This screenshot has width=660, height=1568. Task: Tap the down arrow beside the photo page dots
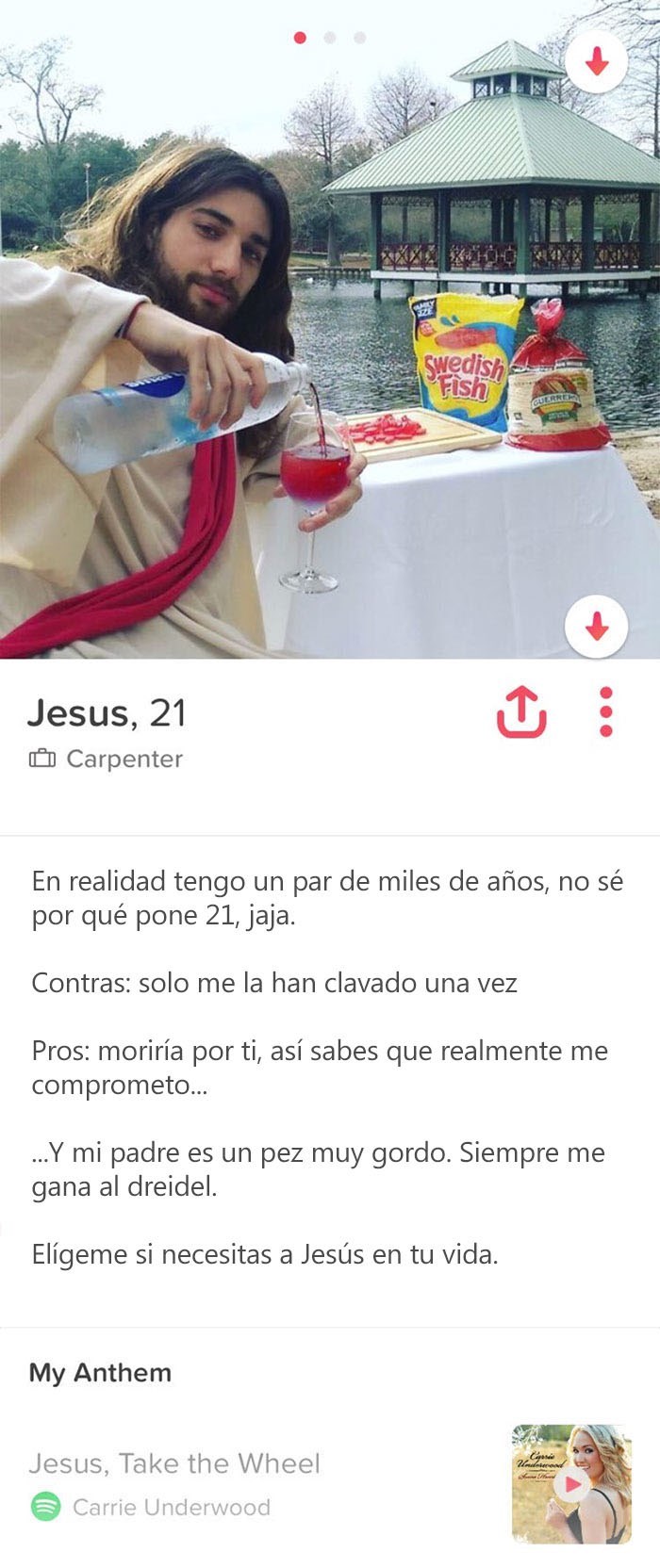coord(596,62)
